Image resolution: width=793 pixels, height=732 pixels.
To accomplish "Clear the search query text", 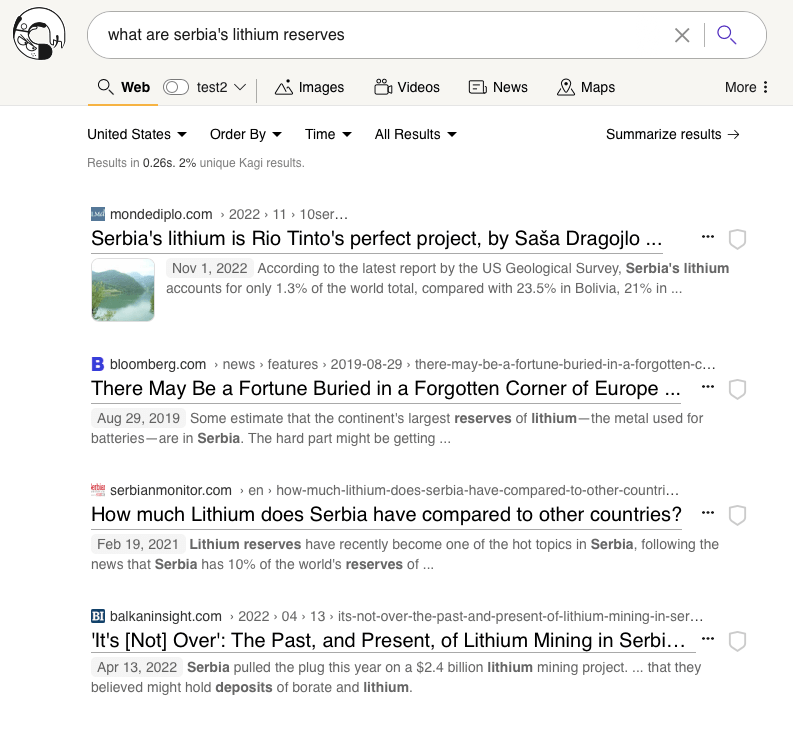I will click(x=682, y=35).
